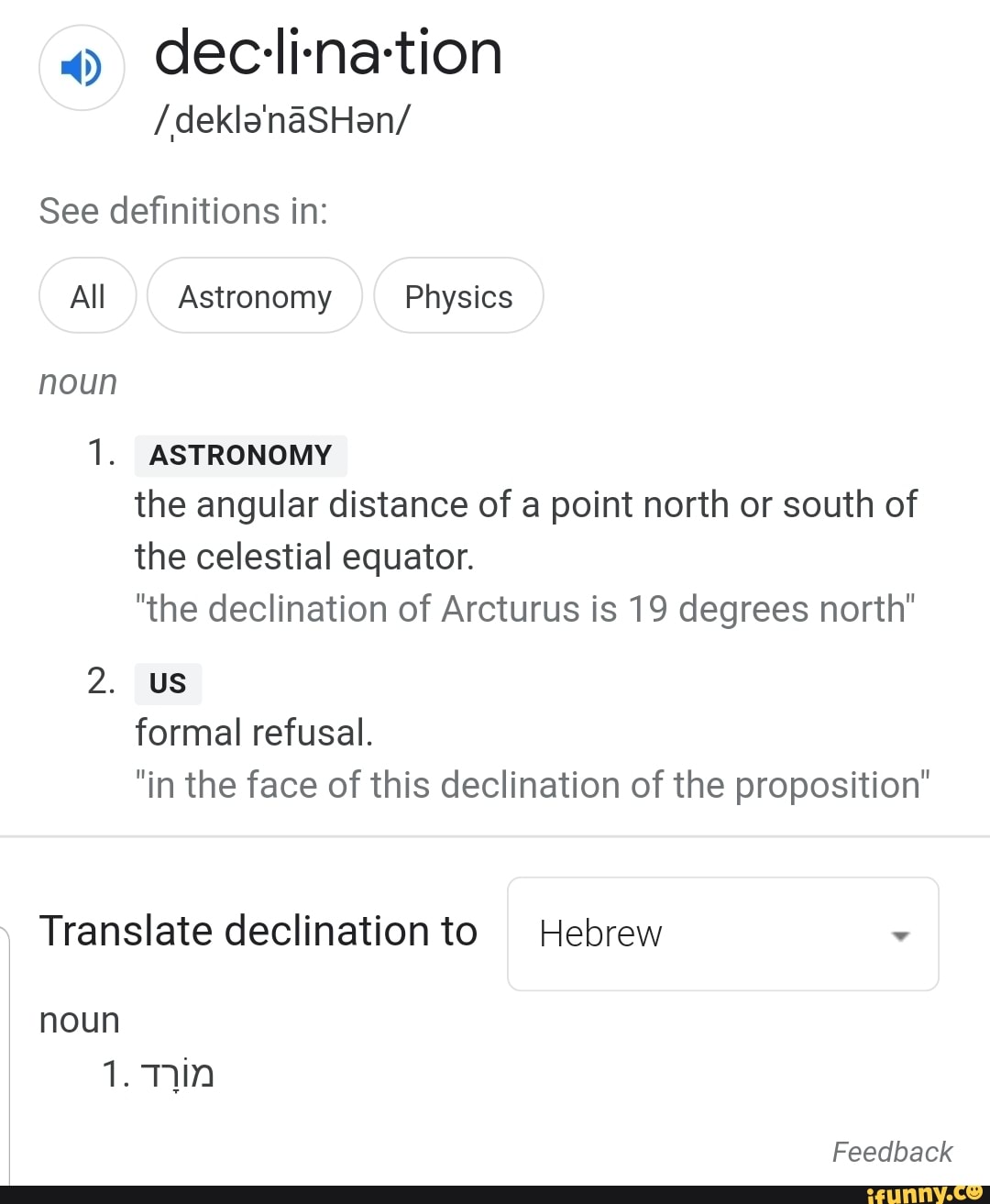Screen dimensions: 990x1204
Task: Click the formal refusal definition text
Action: (x=253, y=732)
